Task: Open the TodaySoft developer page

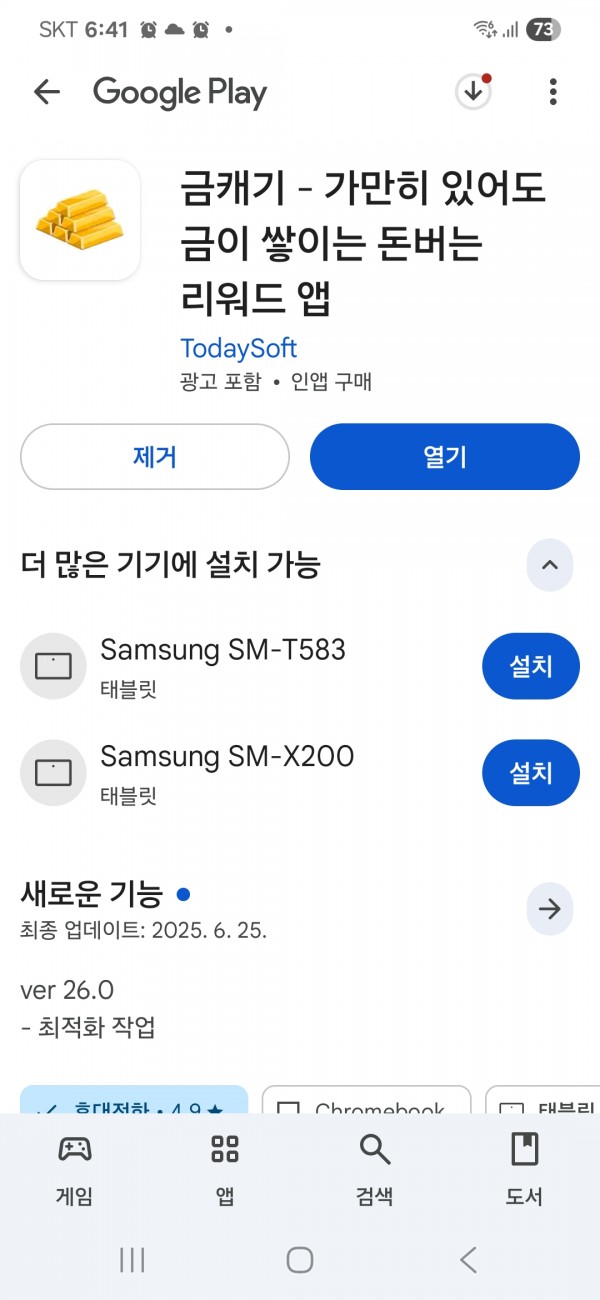Action: [x=238, y=348]
